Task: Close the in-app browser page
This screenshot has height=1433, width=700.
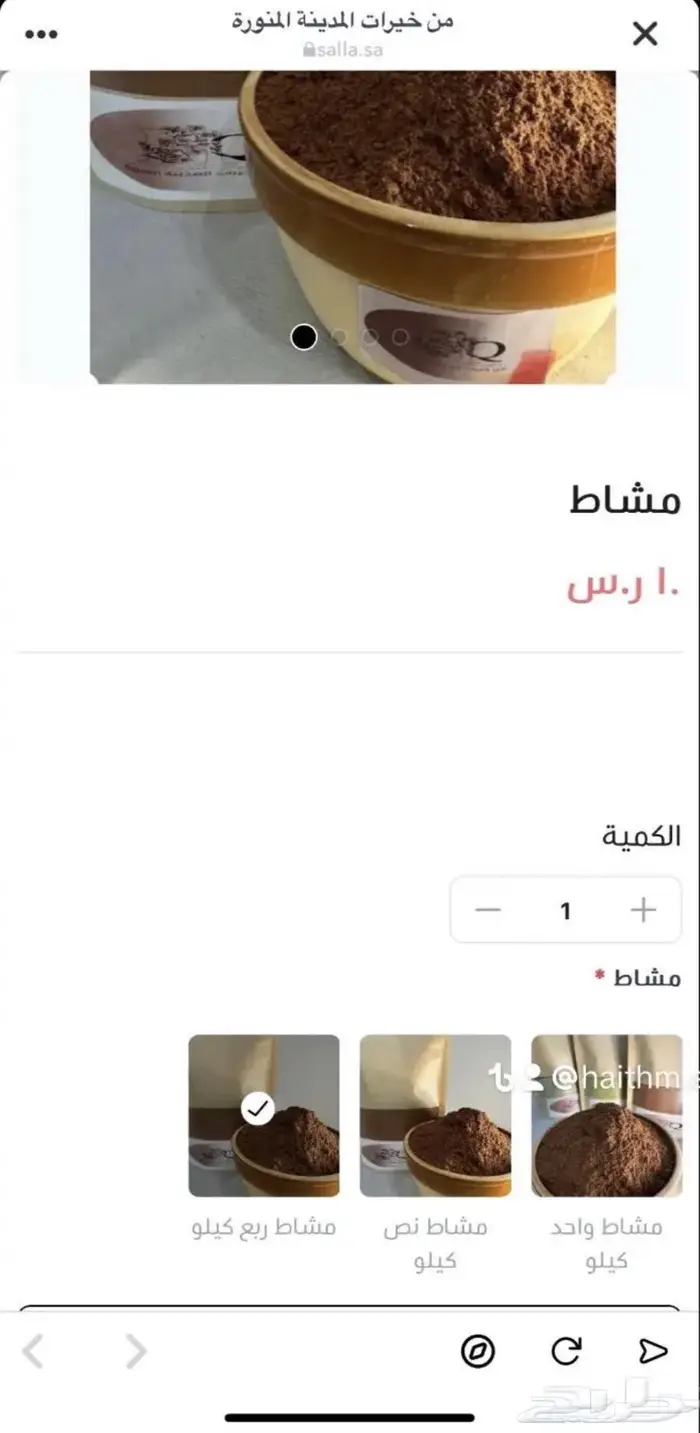Action: pos(645,34)
